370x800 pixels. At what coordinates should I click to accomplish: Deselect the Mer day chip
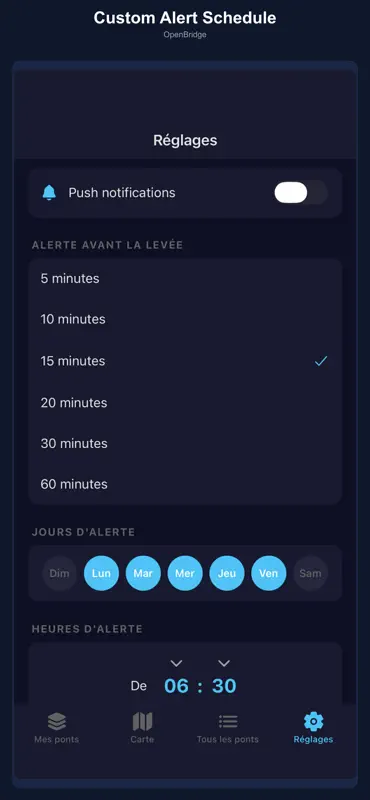point(185,573)
